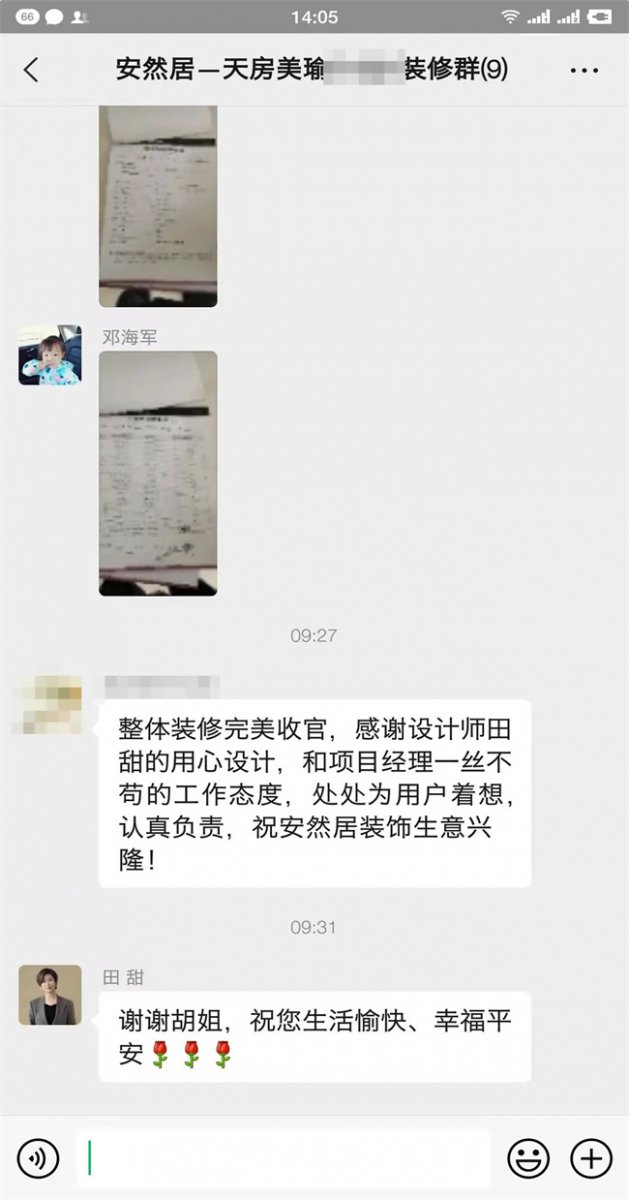629x1200 pixels.
Task: Go back from the group chat
Action: (31, 70)
